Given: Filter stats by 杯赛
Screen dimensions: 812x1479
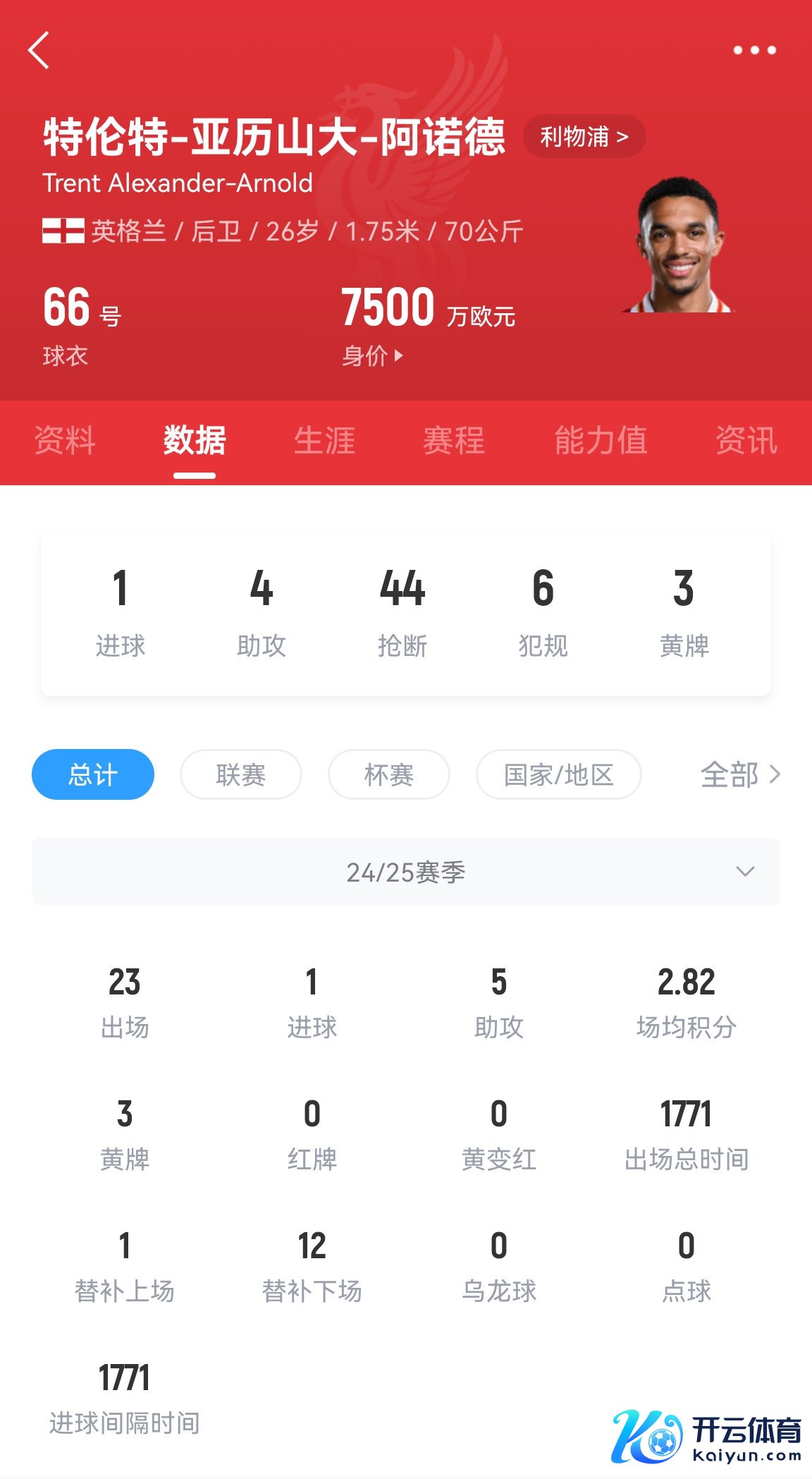Looking at the screenshot, I should (388, 774).
